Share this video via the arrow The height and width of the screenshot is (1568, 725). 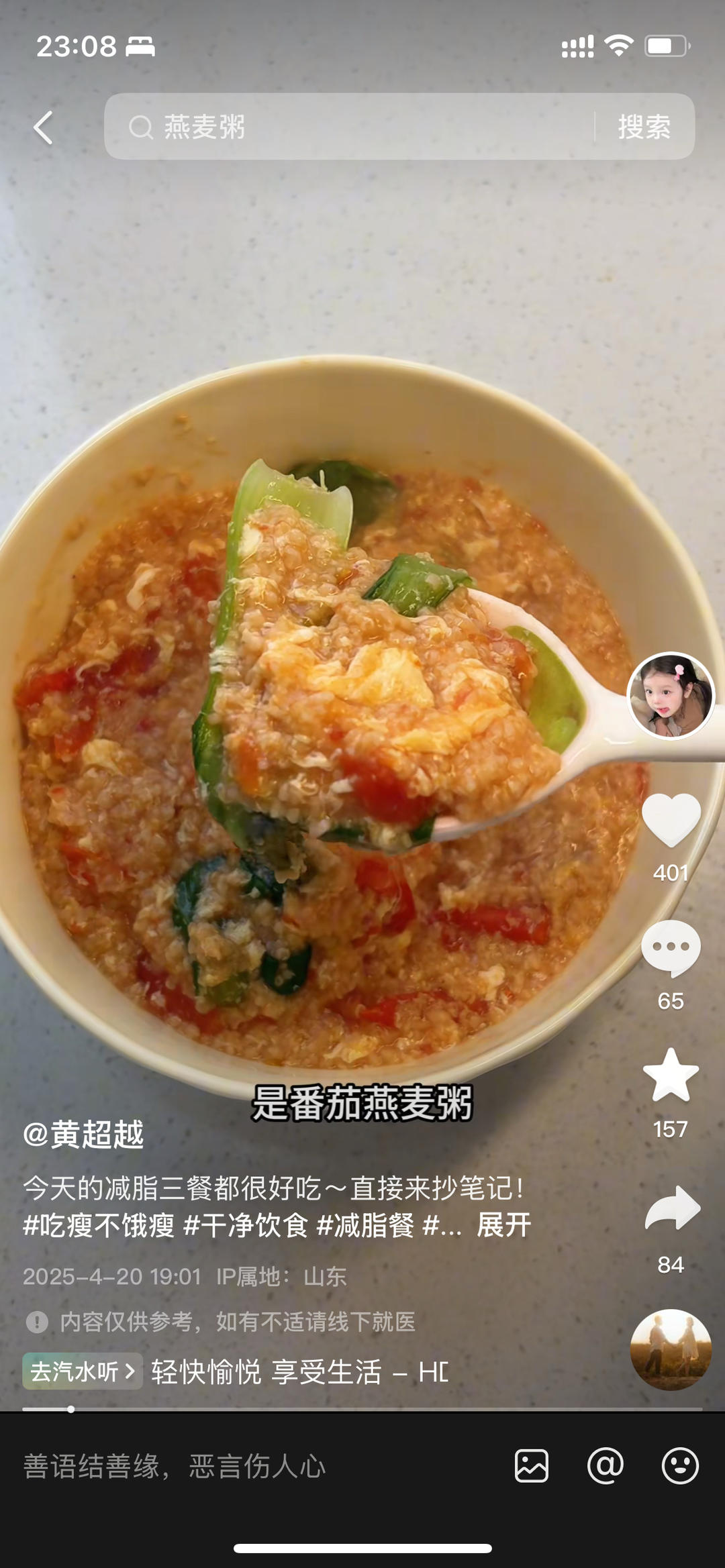click(x=671, y=1208)
